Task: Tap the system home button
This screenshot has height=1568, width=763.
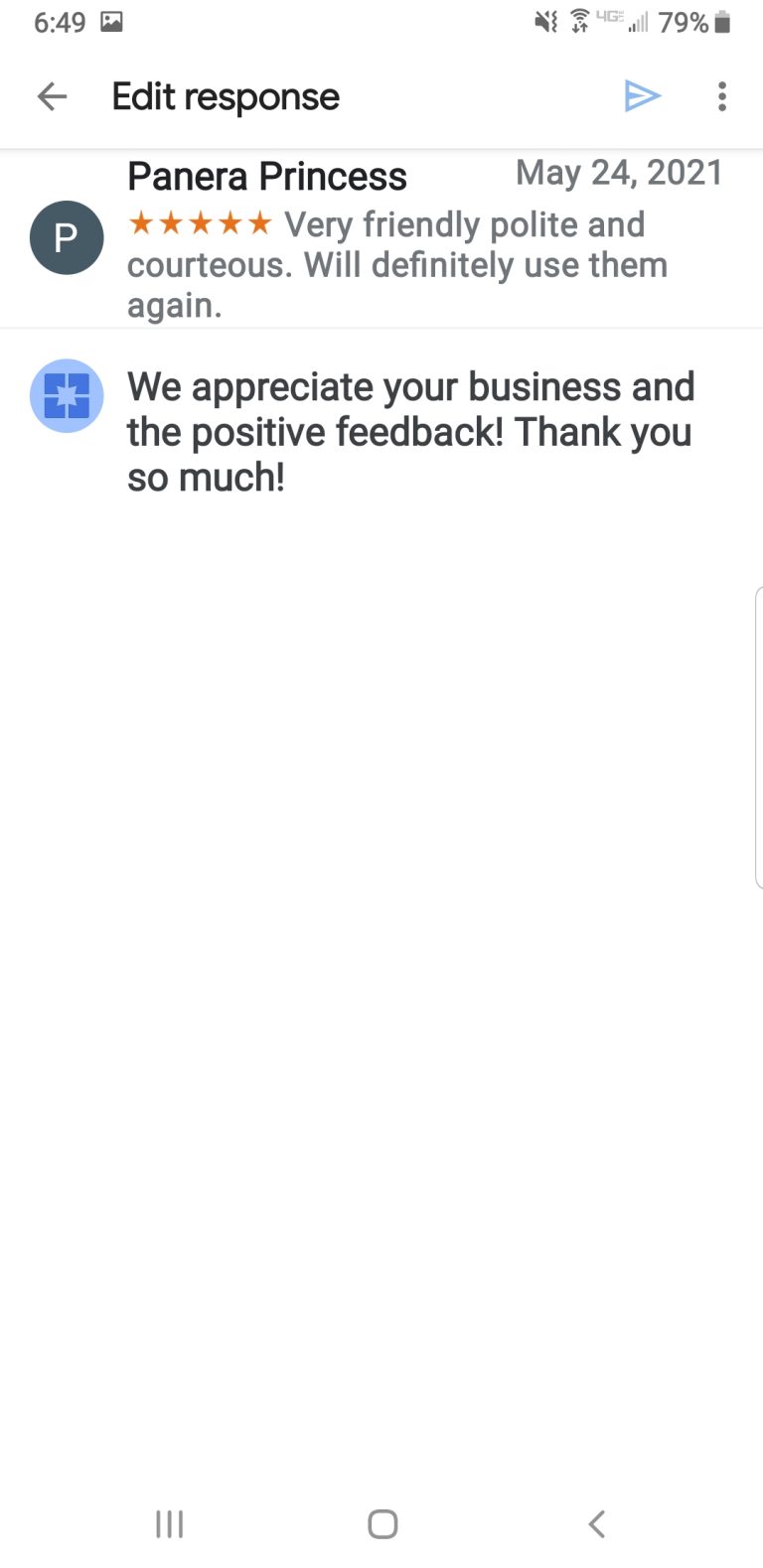Action: pos(382,1523)
